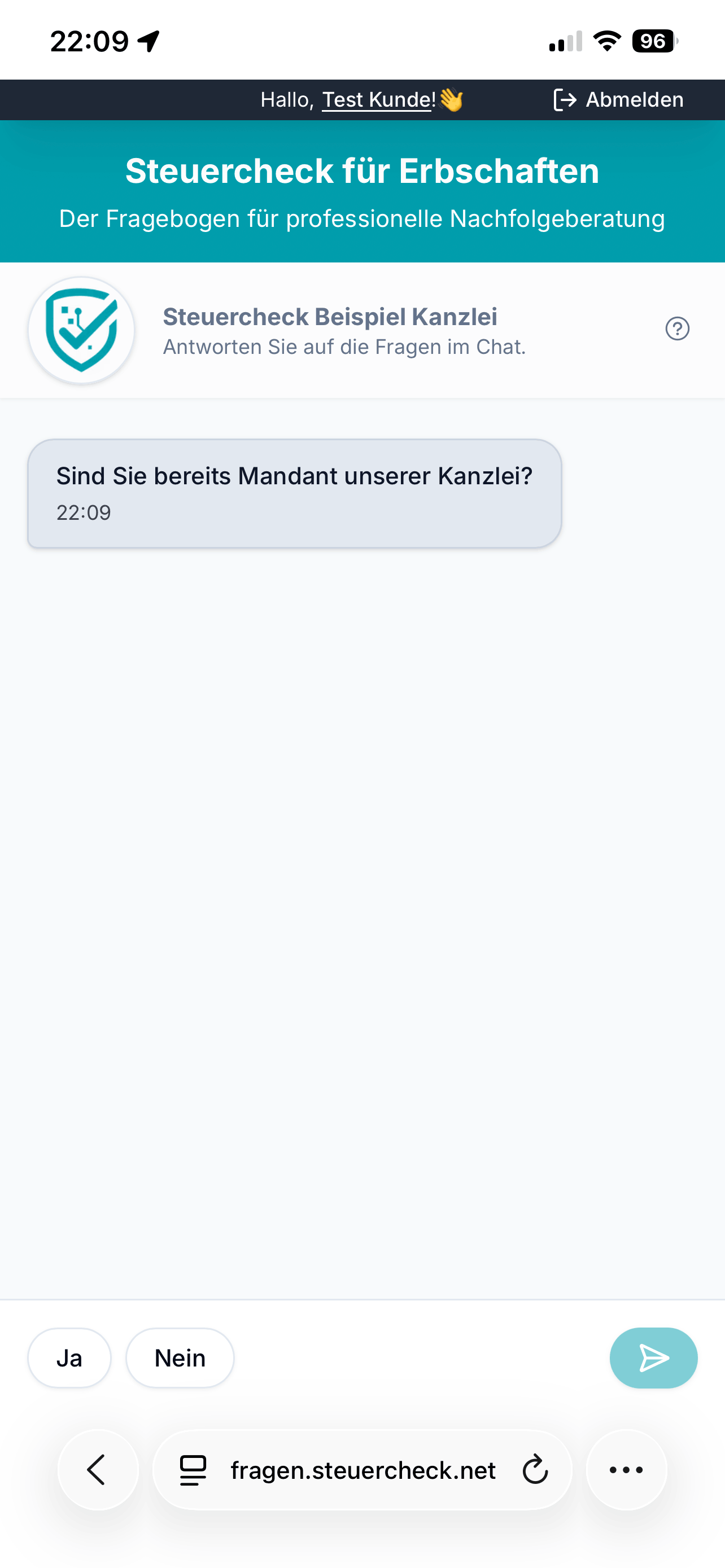Send the chat reply
Viewport: 725px width, 1568px height.
(x=653, y=1358)
